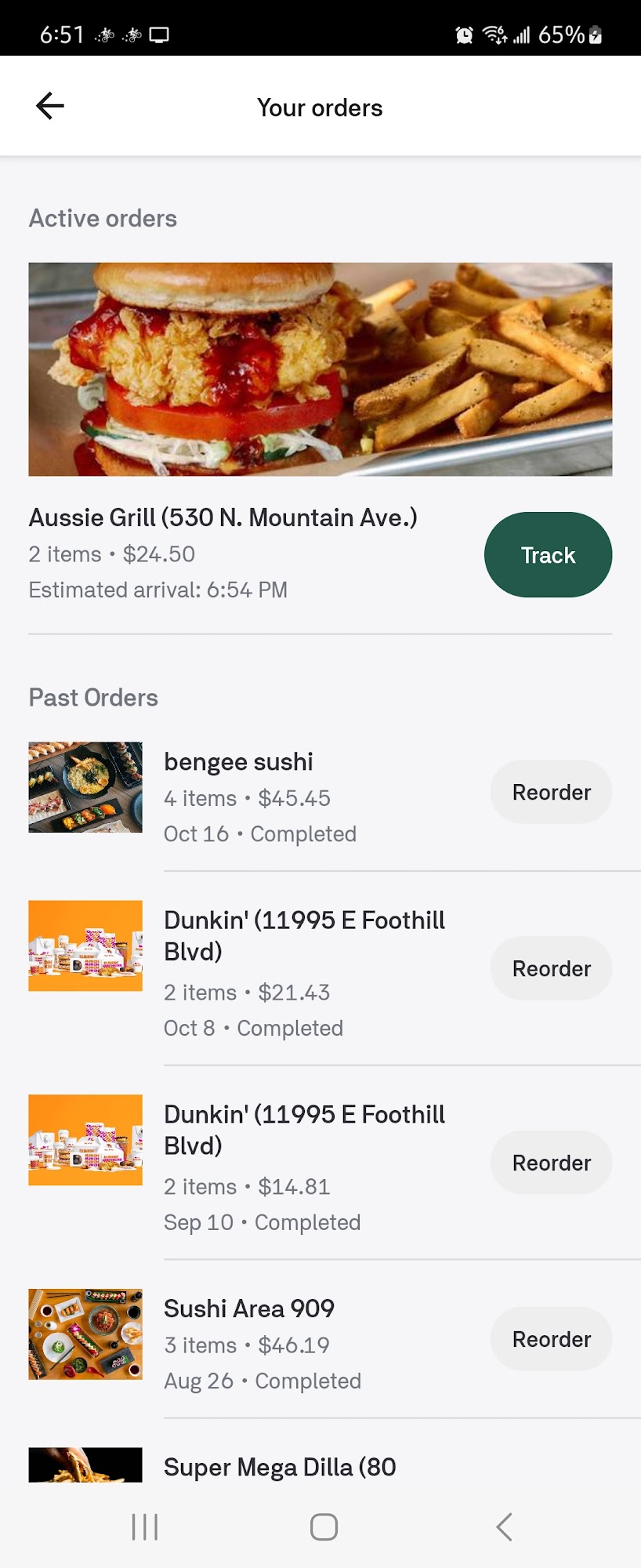Go to the system home screen

coord(324,1526)
